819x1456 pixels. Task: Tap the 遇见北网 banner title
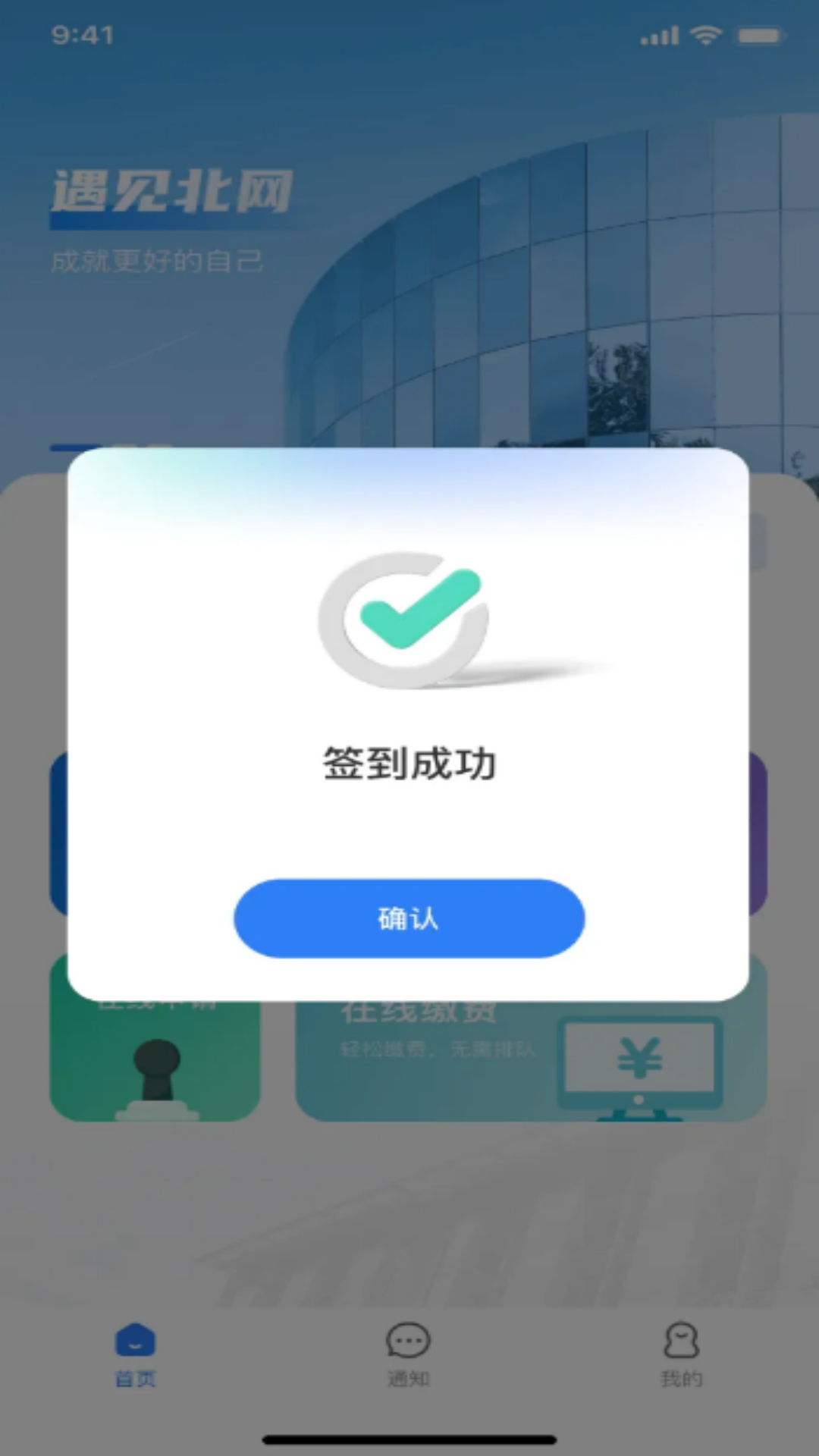tap(171, 190)
